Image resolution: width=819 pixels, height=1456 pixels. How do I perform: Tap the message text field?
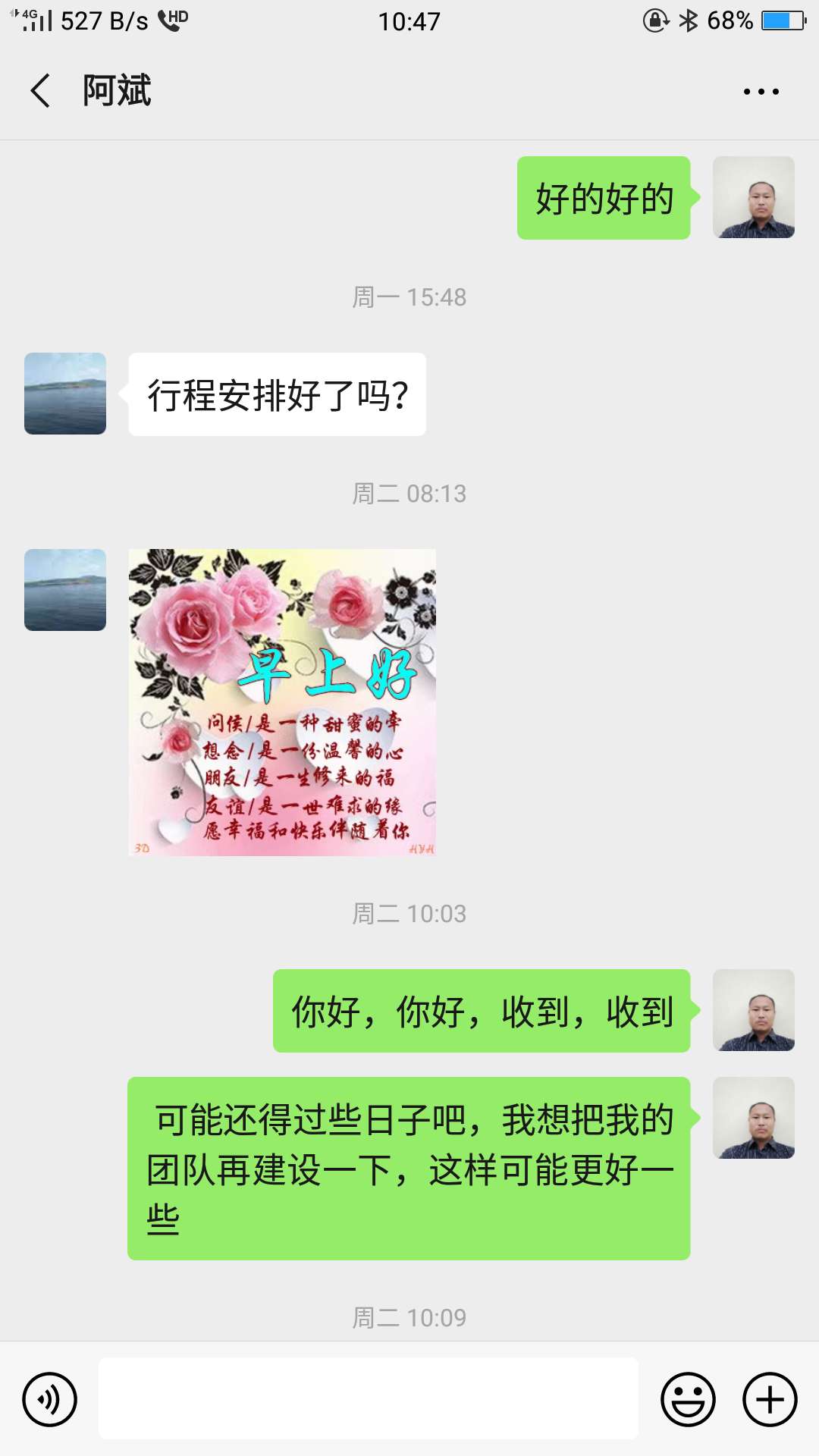[x=369, y=1398]
